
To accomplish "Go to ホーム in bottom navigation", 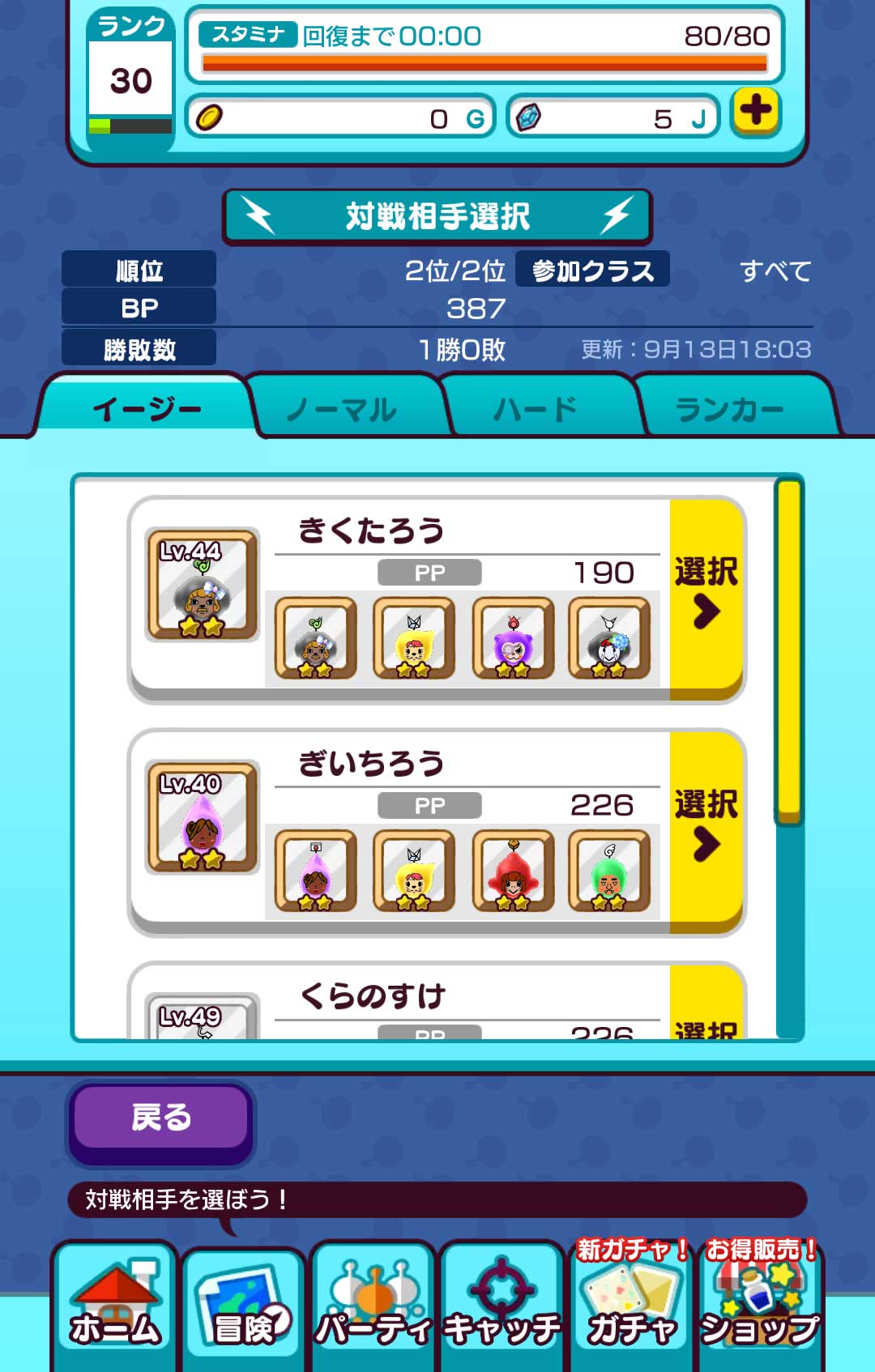I will (x=114, y=1306).
